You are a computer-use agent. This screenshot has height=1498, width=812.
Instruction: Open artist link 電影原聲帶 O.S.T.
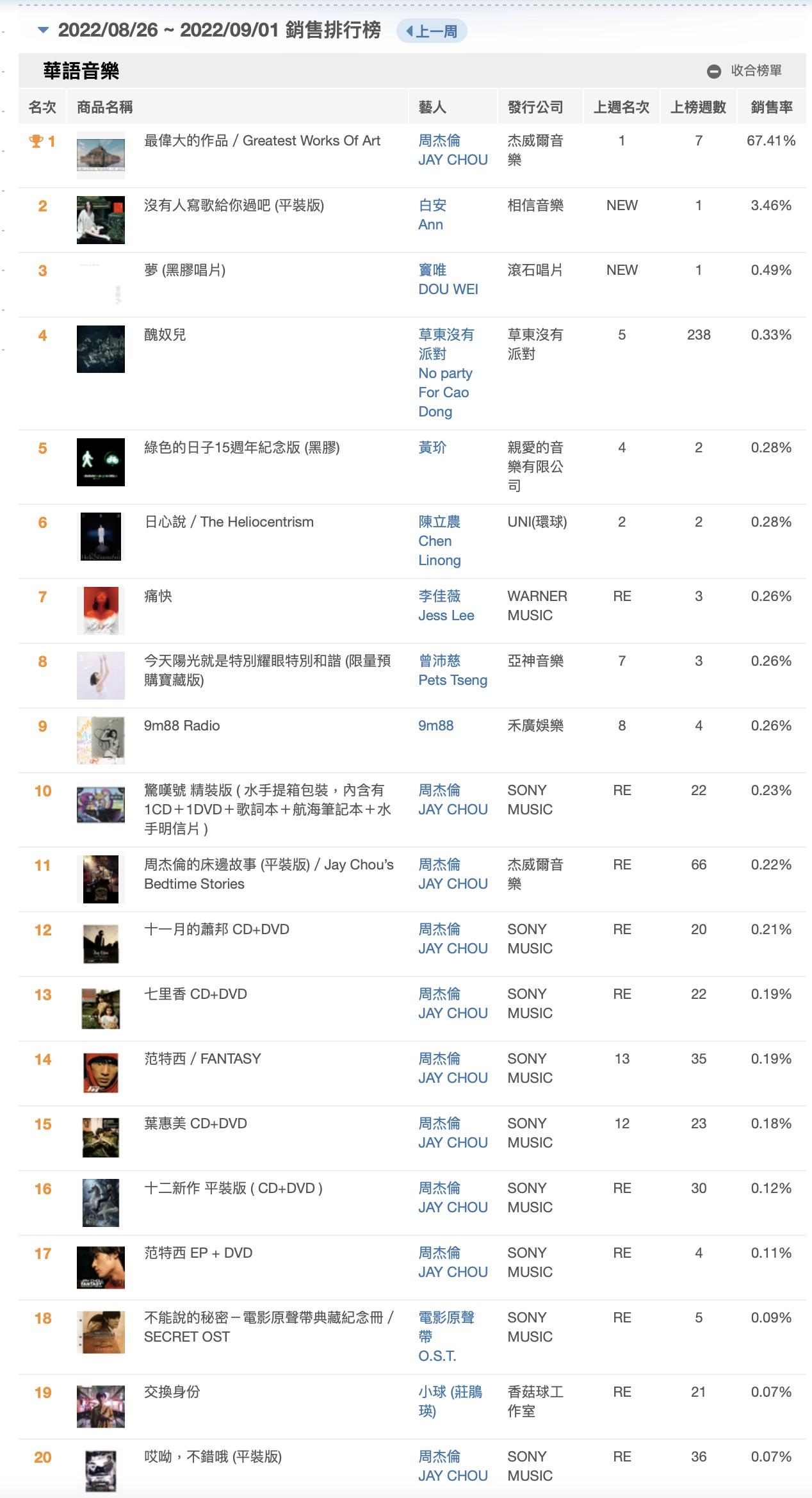(x=446, y=1337)
